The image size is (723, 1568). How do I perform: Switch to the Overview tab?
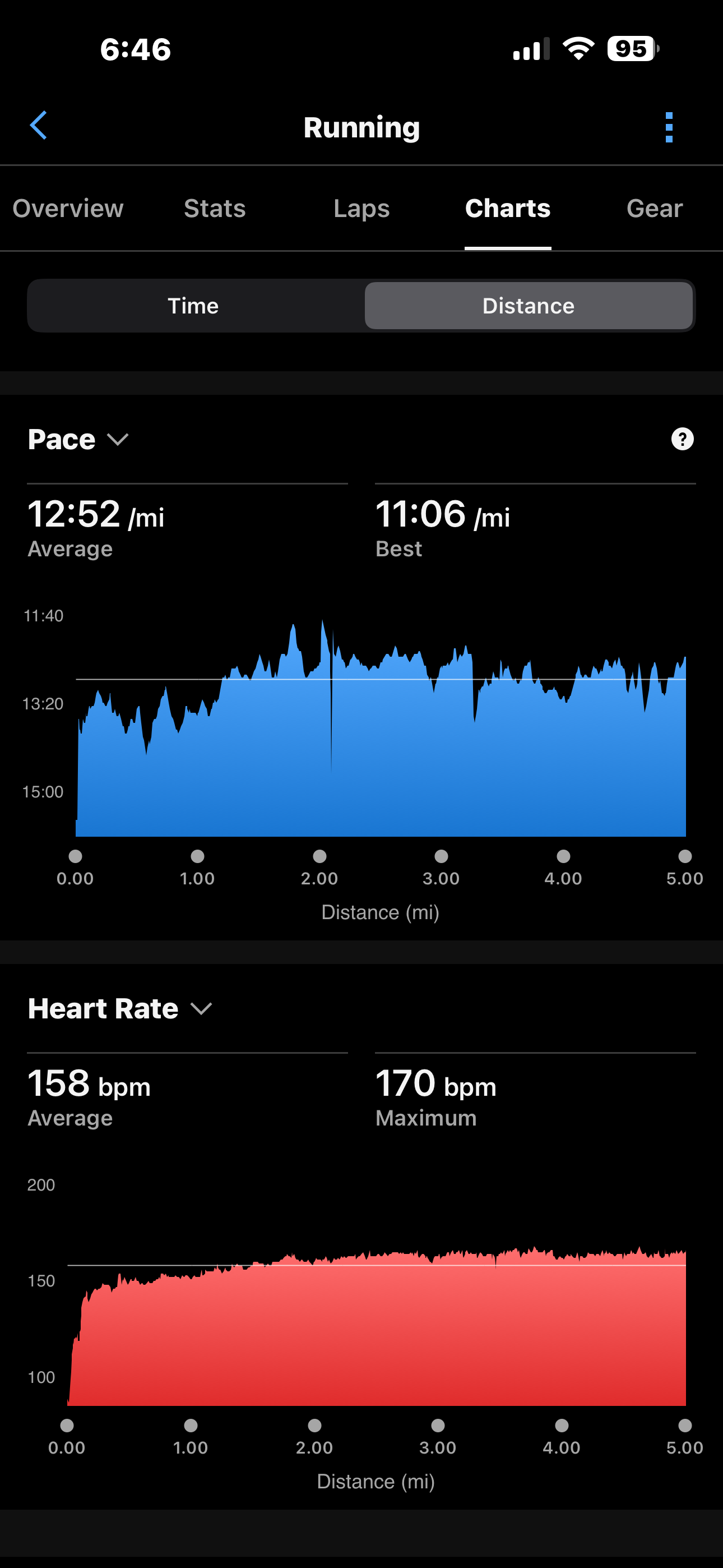[x=68, y=208]
